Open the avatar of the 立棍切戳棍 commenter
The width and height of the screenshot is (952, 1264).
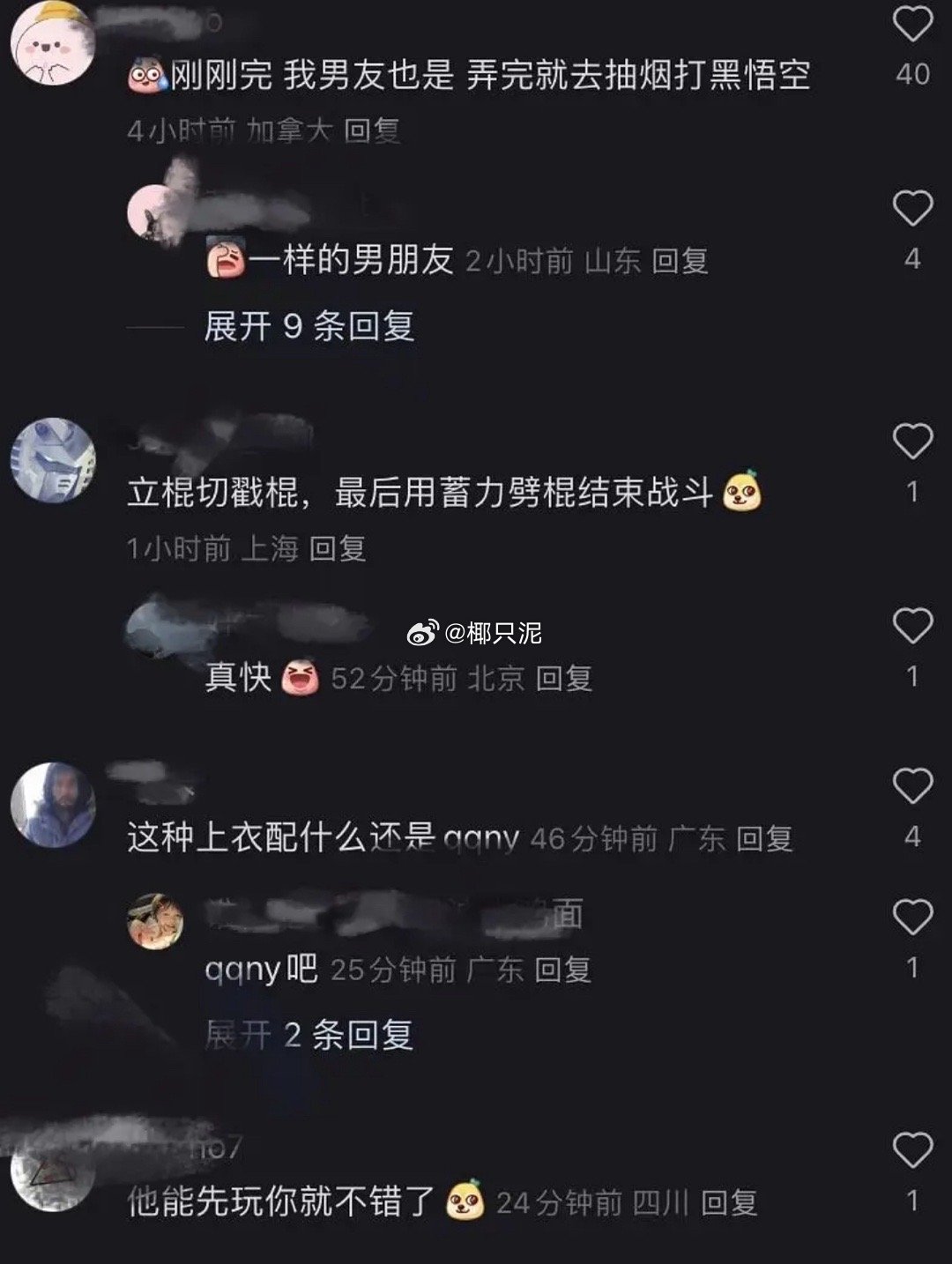pos(52,460)
